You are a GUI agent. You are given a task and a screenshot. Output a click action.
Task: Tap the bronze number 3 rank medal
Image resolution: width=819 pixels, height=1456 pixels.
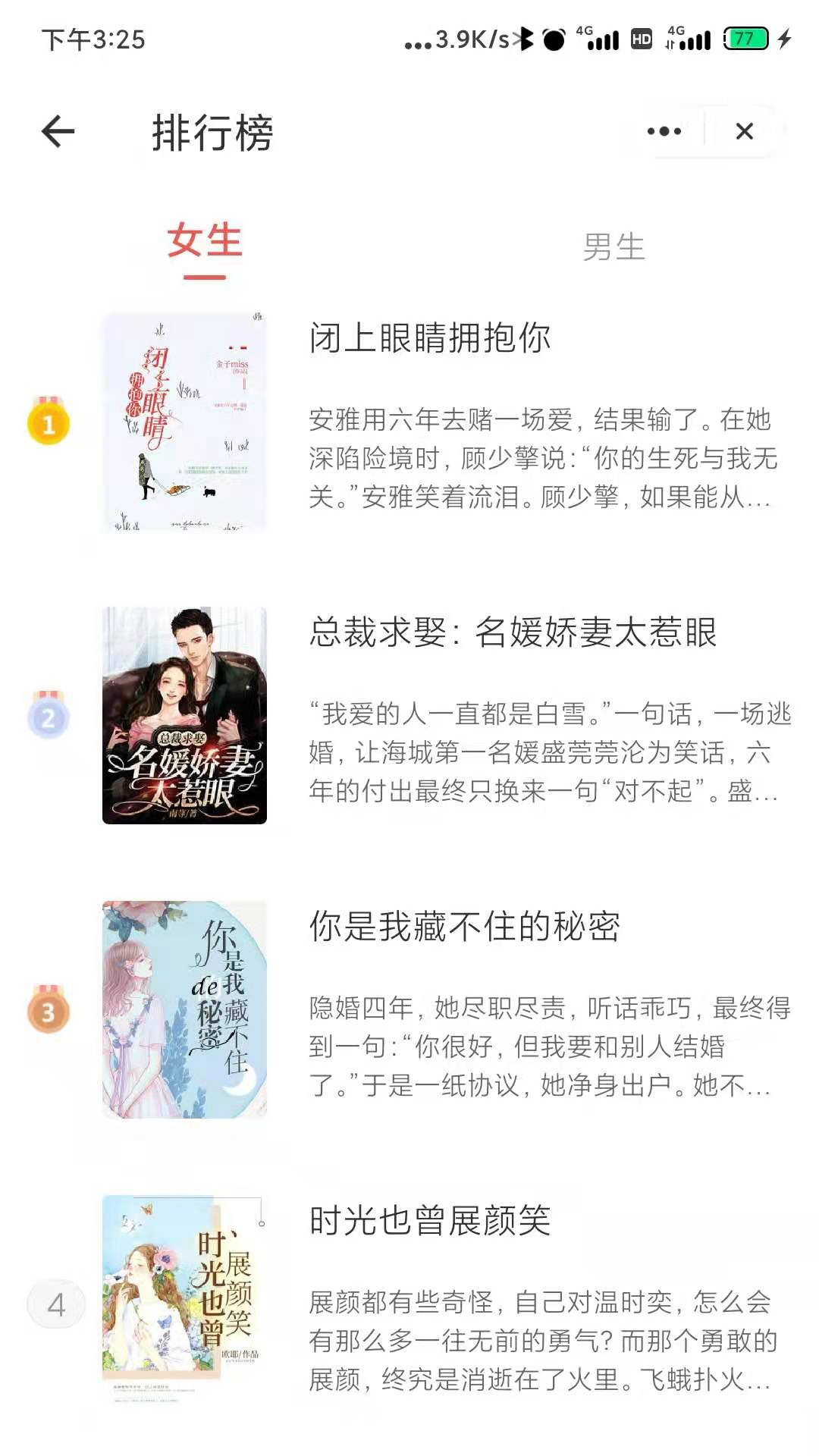49,1011
